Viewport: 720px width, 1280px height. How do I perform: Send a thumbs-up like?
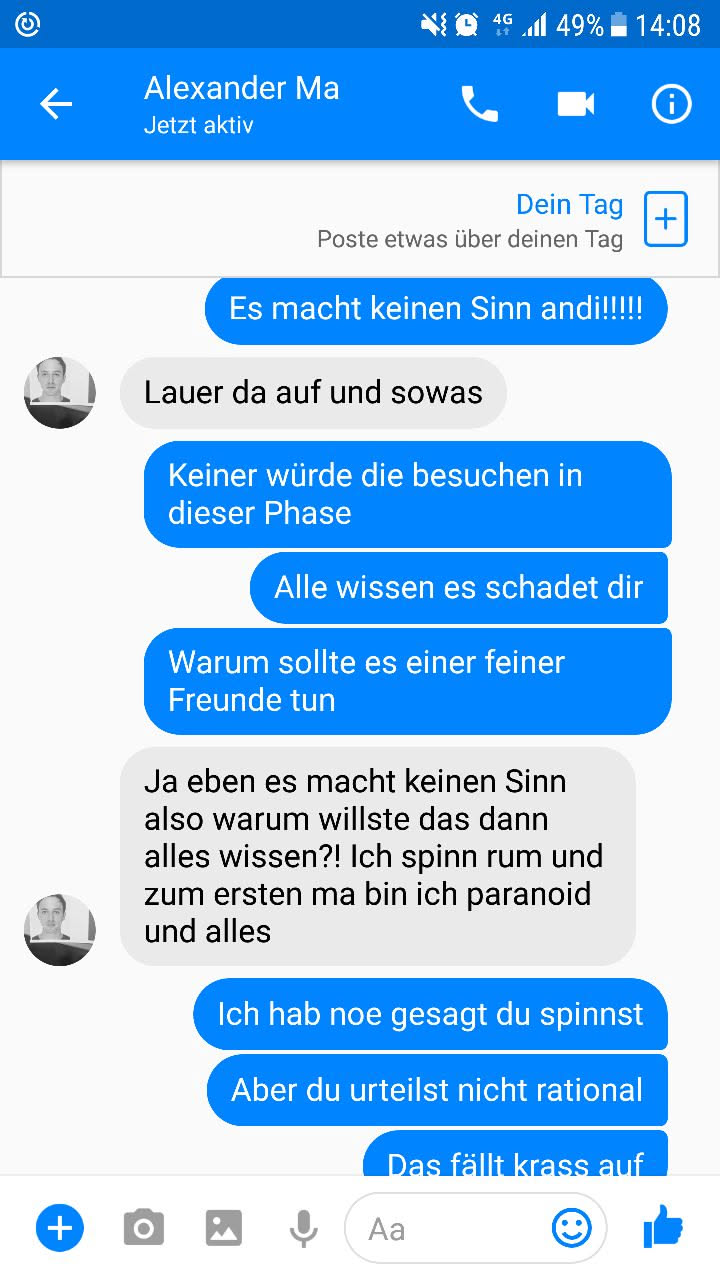(663, 1225)
